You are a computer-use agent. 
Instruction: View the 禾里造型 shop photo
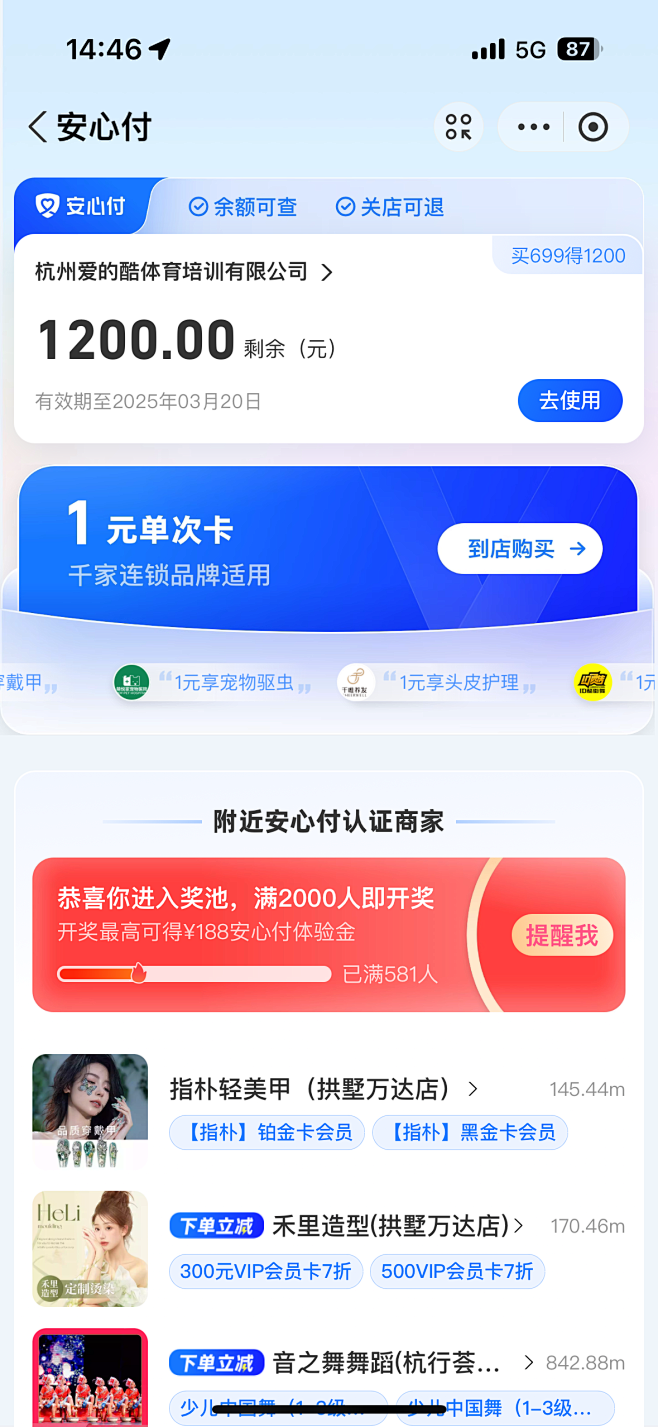(x=90, y=1248)
